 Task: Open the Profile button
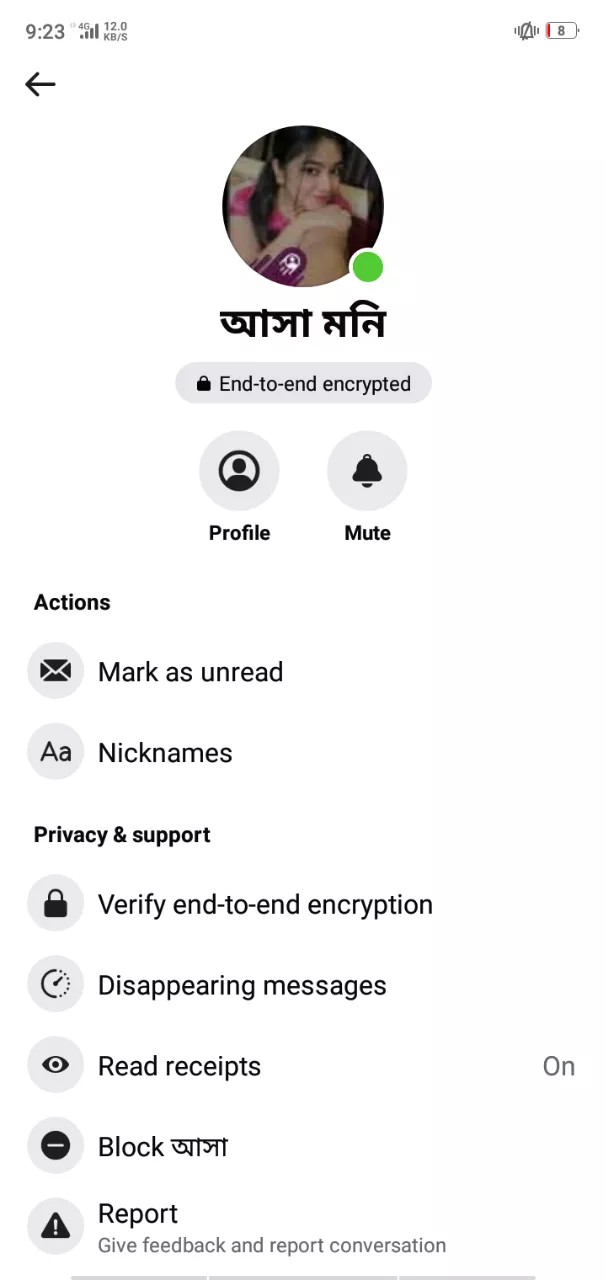(x=239, y=471)
